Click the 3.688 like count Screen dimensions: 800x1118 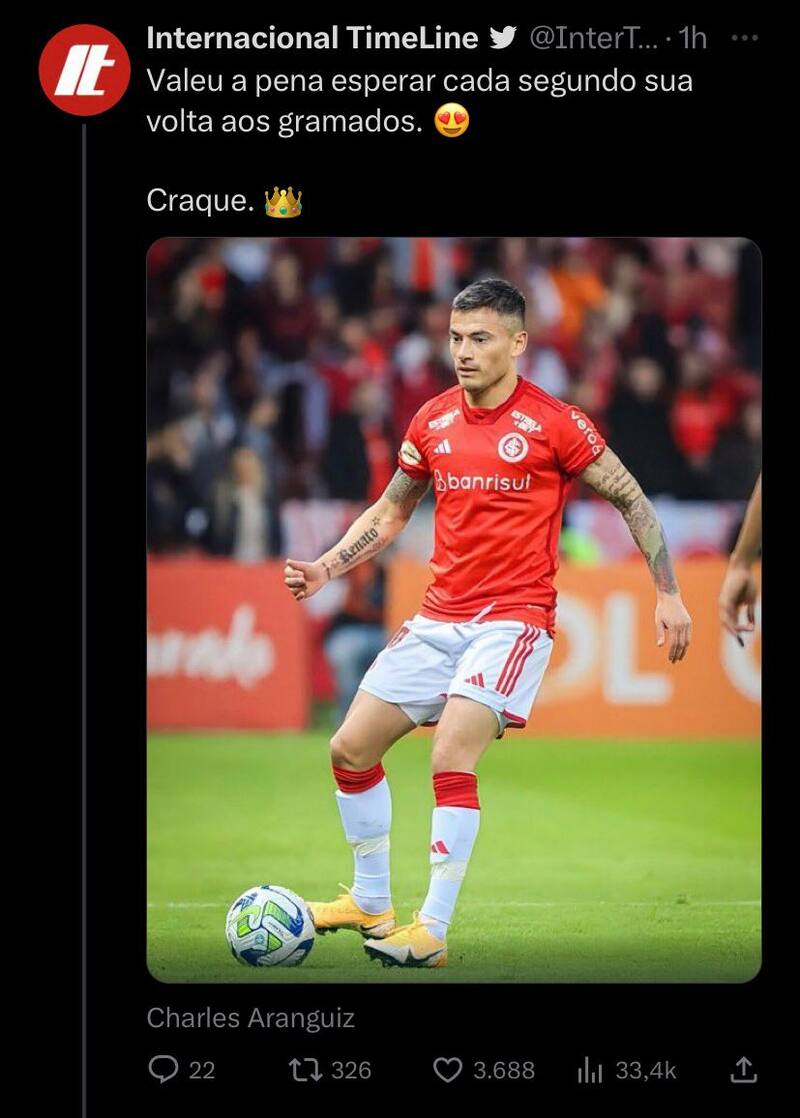point(506,1067)
